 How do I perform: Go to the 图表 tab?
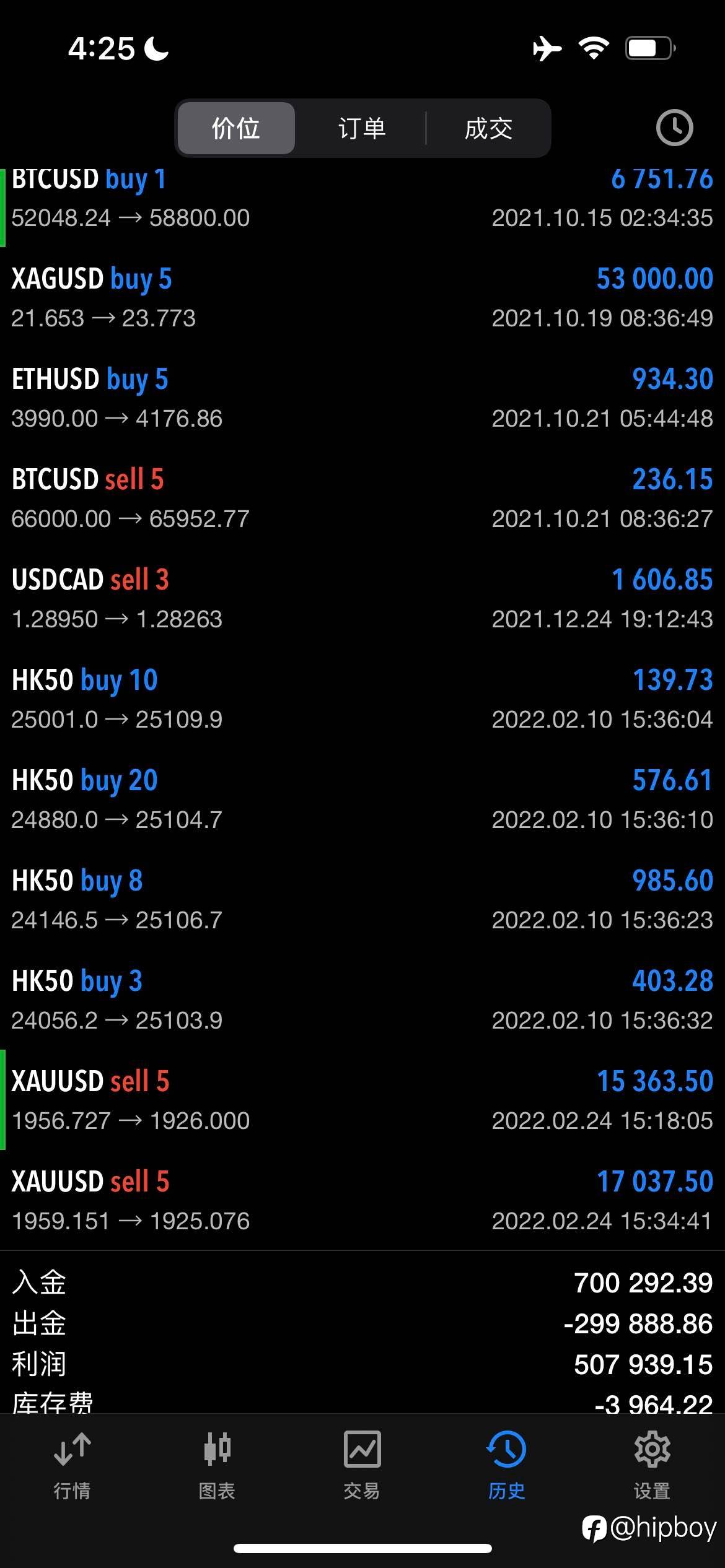[217, 1465]
